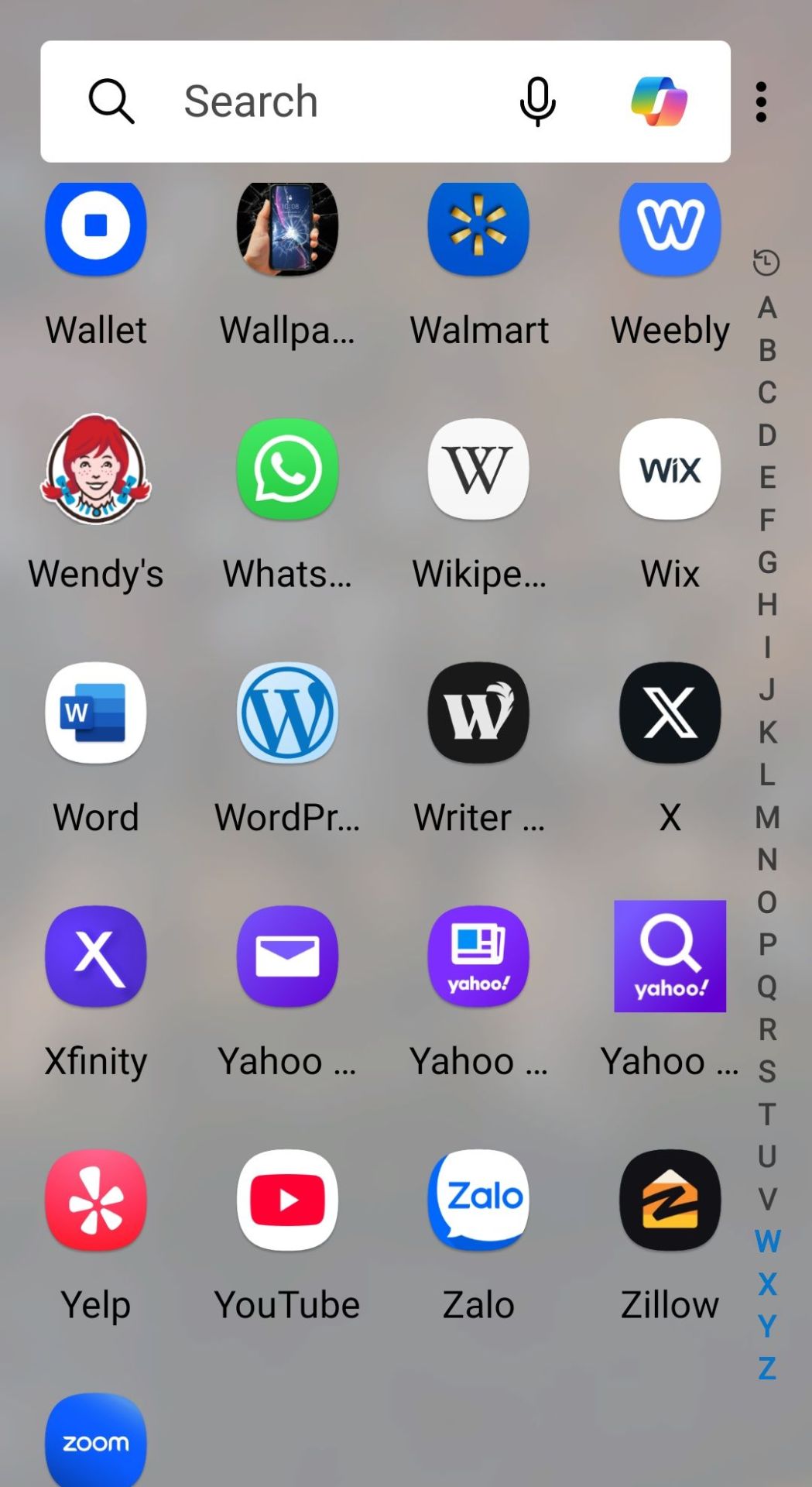Launch the Yelp app
Image resolution: width=812 pixels, height=1487 pixels.
tap(96, 1200)
